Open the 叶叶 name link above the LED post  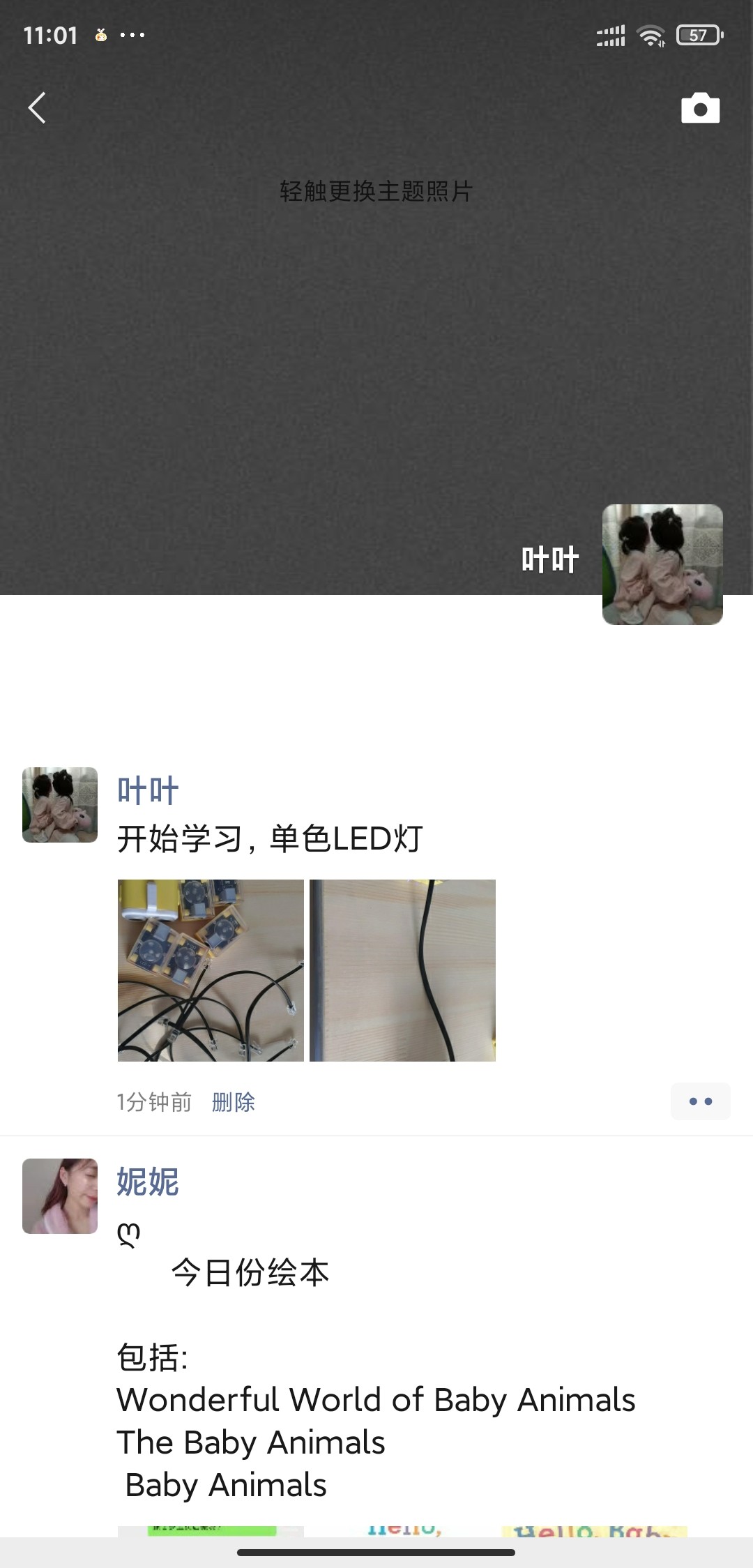[148, 791]
